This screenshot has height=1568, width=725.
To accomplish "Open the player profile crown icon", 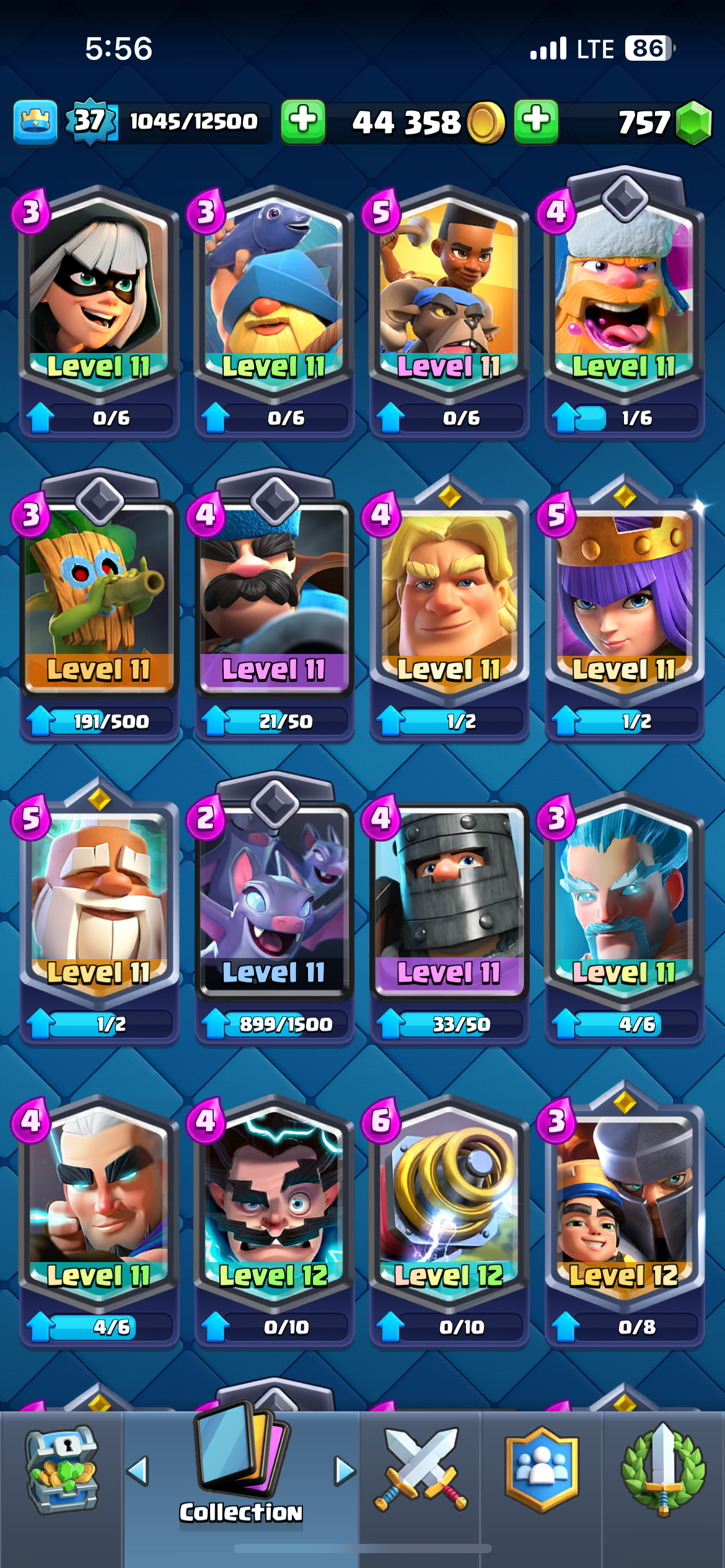I will point(35,122).
